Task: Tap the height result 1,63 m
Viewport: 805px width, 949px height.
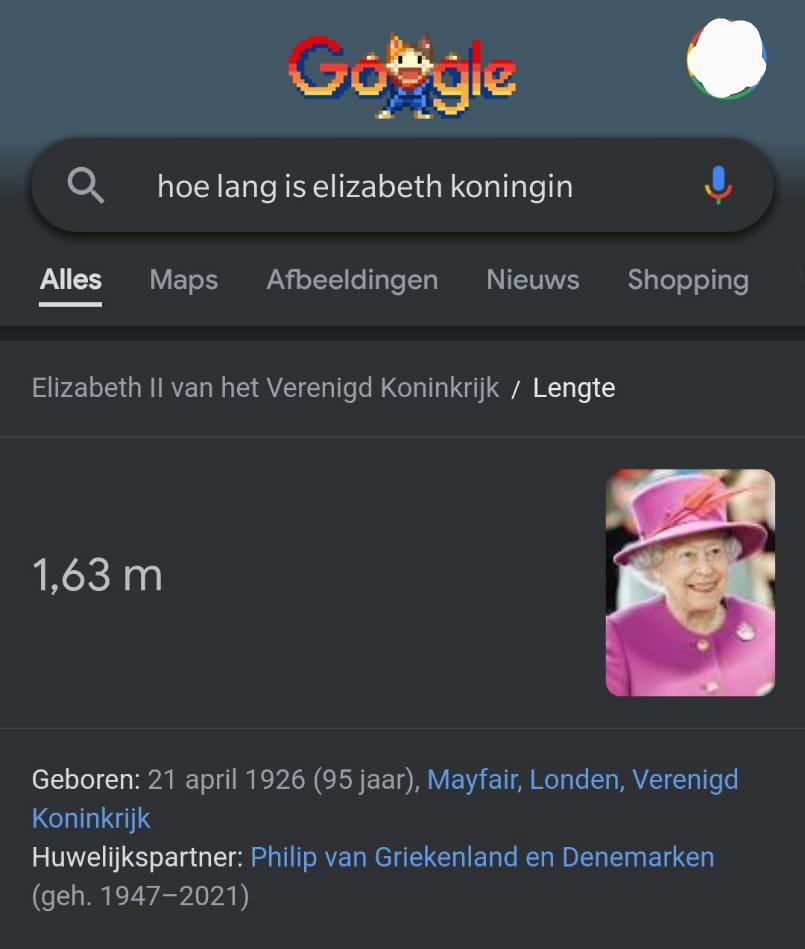Action: point(97,574)
